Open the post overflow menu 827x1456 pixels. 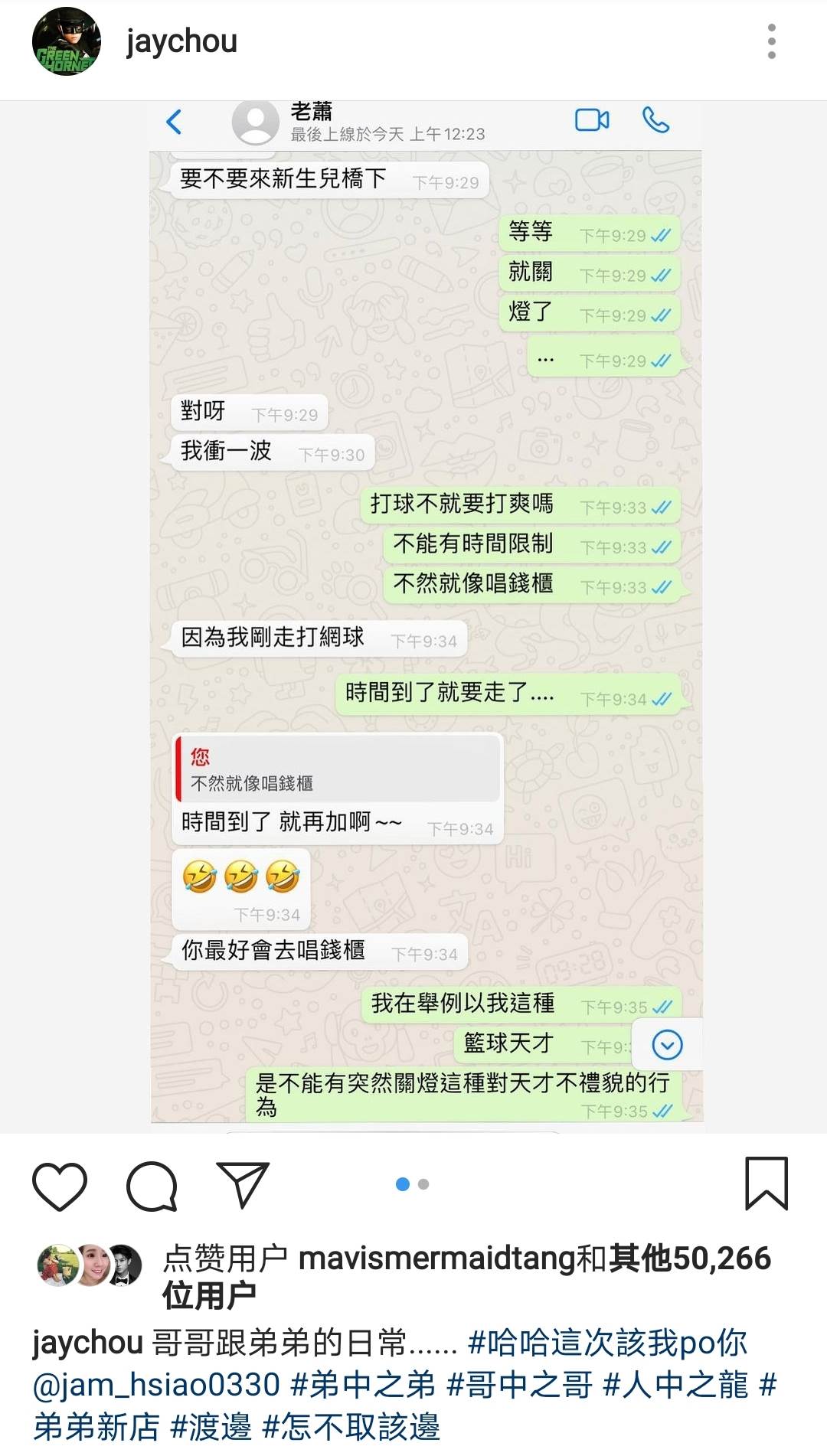pyautogui.click(x=771, y=41)
